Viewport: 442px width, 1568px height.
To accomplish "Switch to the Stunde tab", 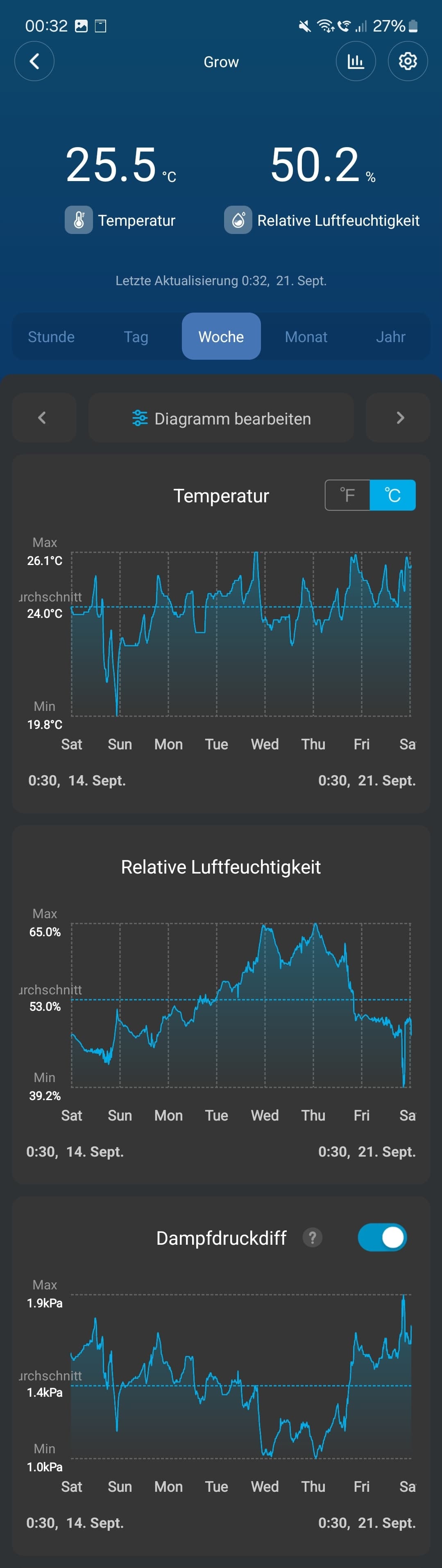I will click(51, 337).
